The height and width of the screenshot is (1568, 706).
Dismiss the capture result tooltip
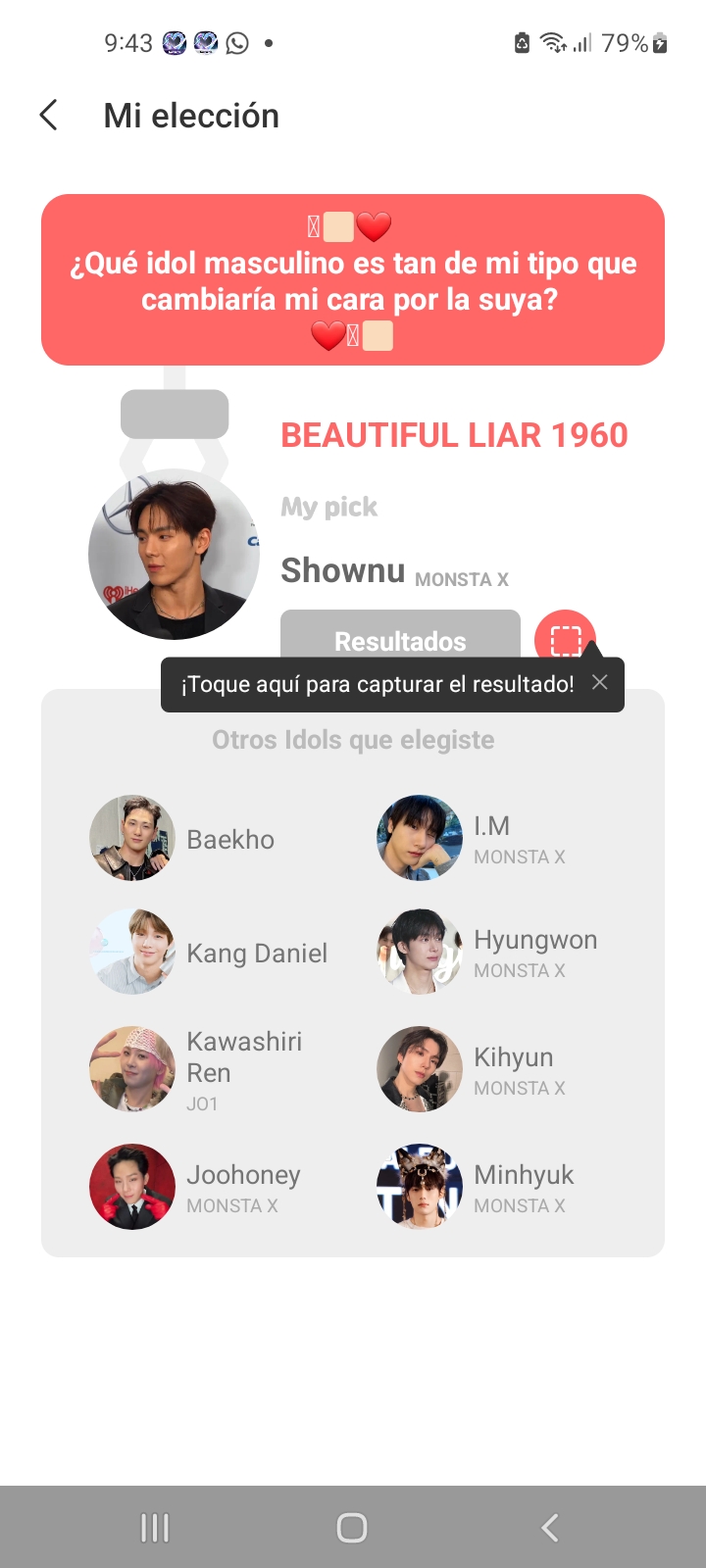point(599,682)
